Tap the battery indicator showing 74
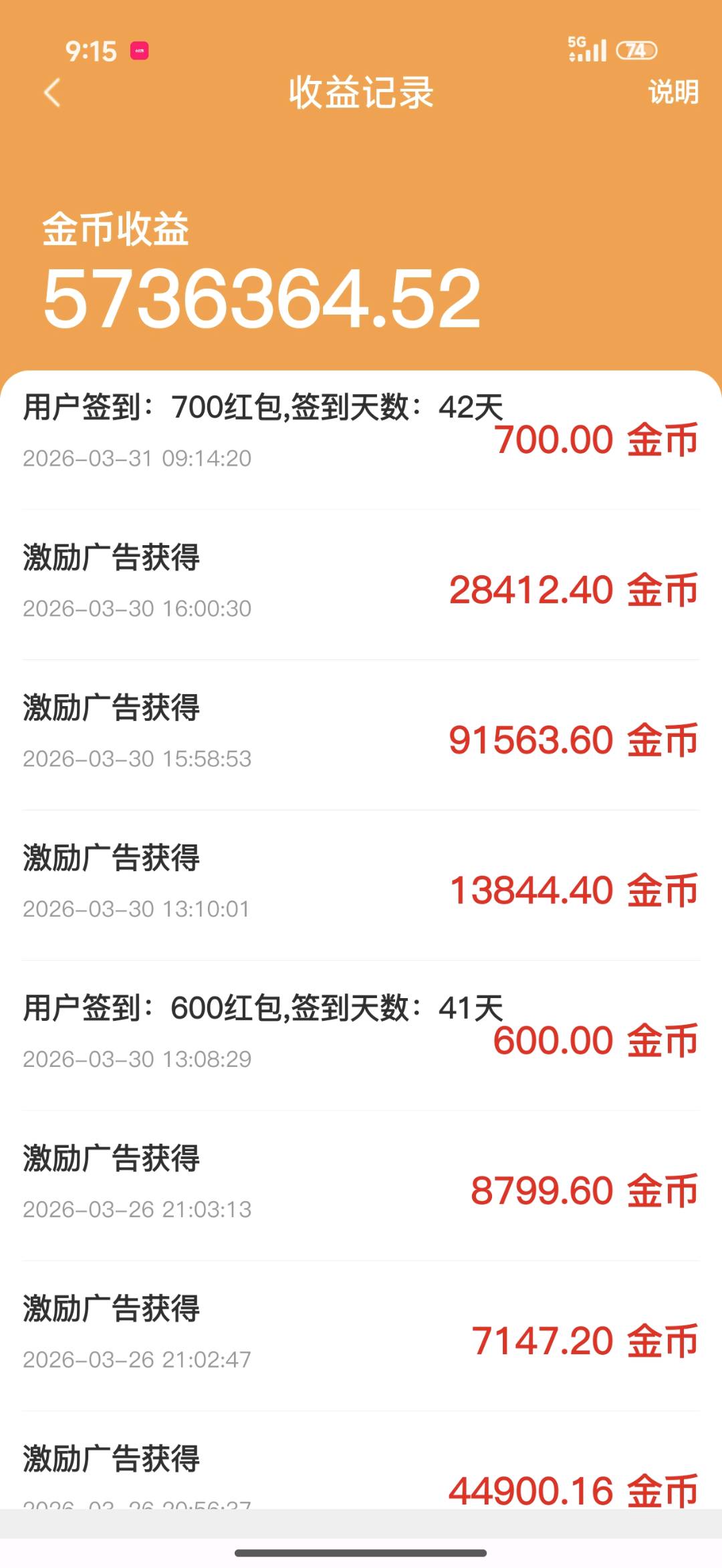Viewport: 722px width, 1568px height. 637,49
